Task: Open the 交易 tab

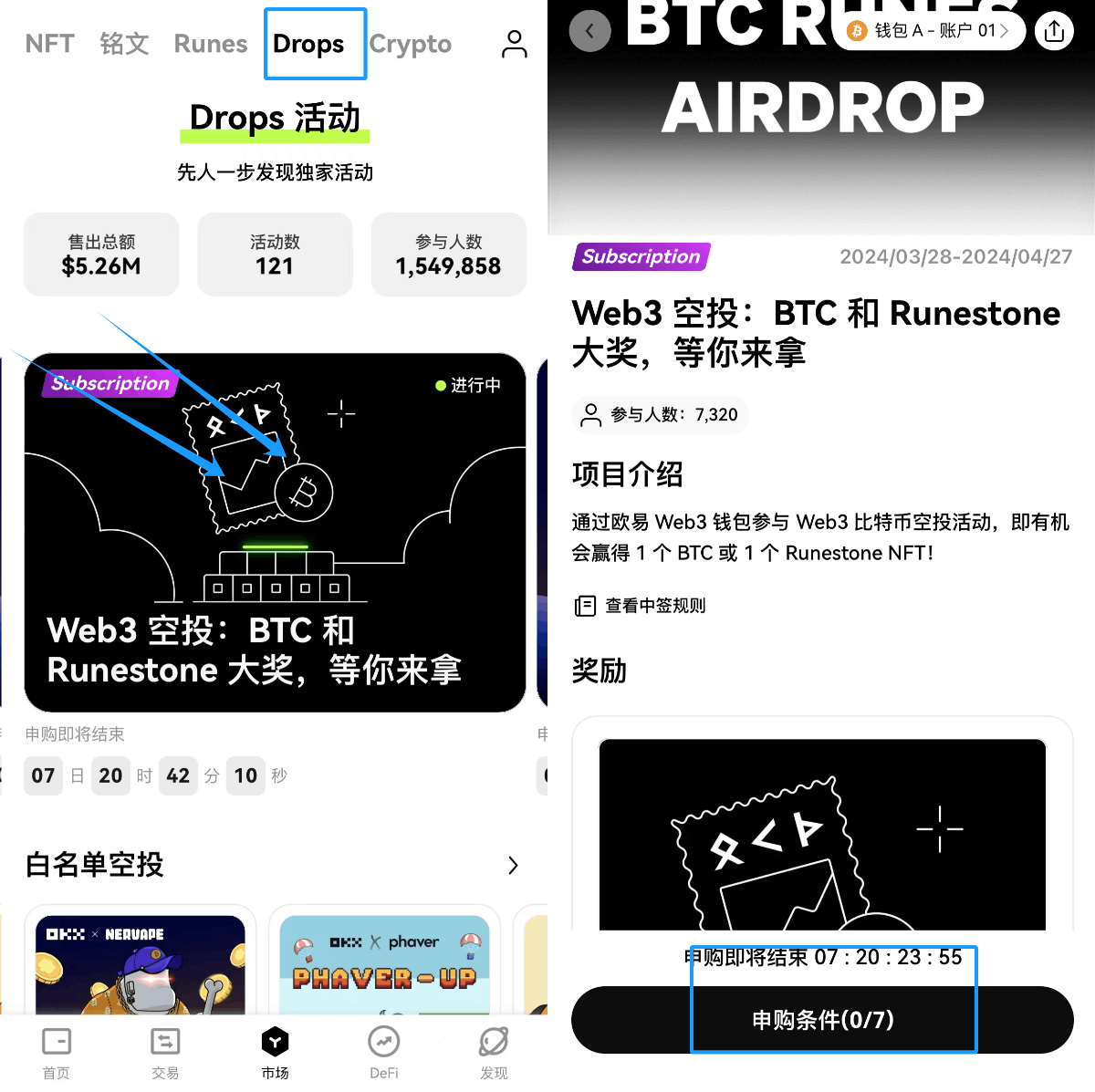Action: [x=165, y=1052]
